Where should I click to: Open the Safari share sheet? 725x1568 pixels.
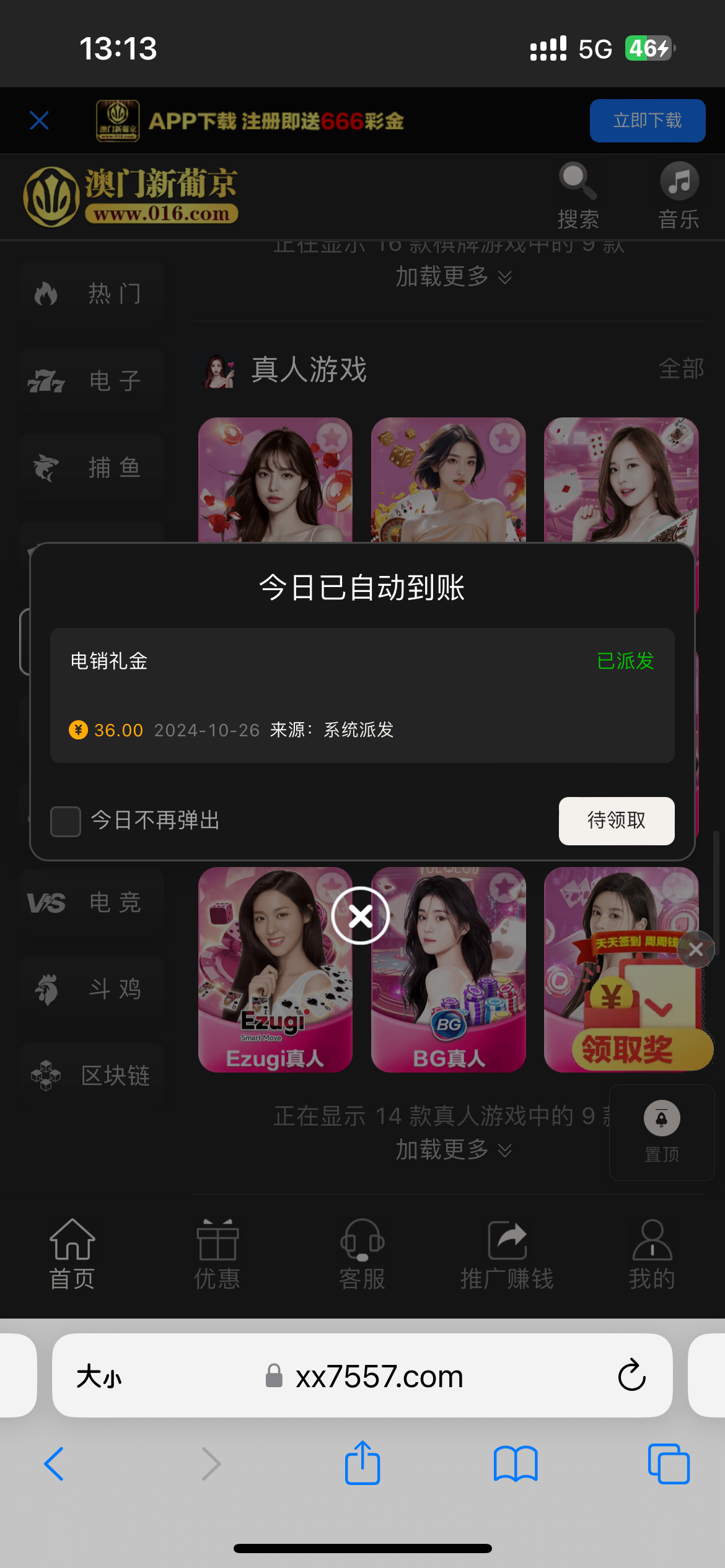pos(362,1463)
